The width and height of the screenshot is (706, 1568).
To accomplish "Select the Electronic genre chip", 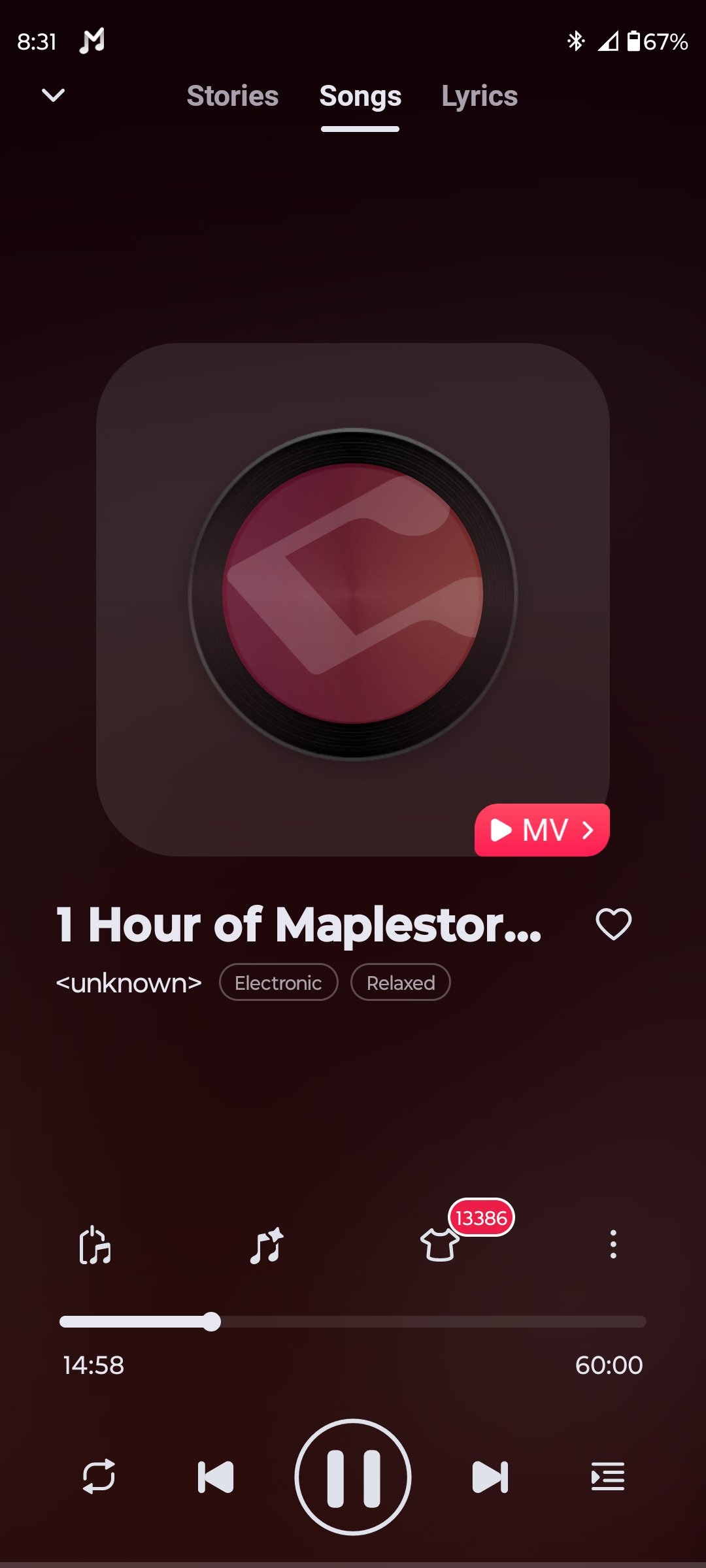I will point(278,983).
